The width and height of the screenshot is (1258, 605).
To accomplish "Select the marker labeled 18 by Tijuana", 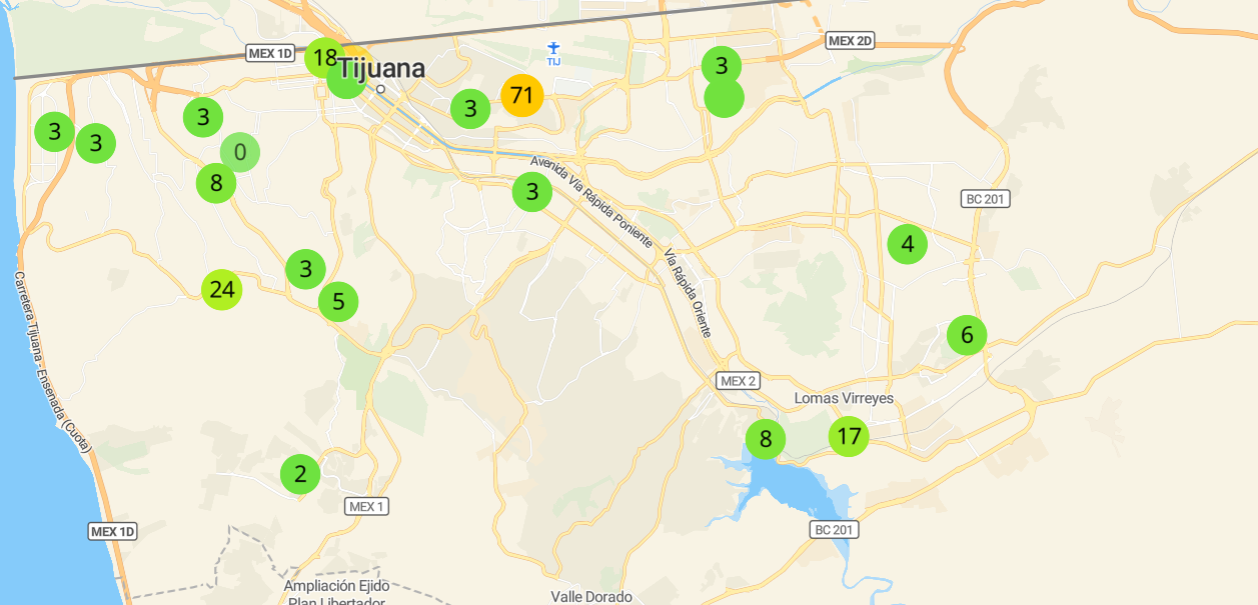I will 322,57.
